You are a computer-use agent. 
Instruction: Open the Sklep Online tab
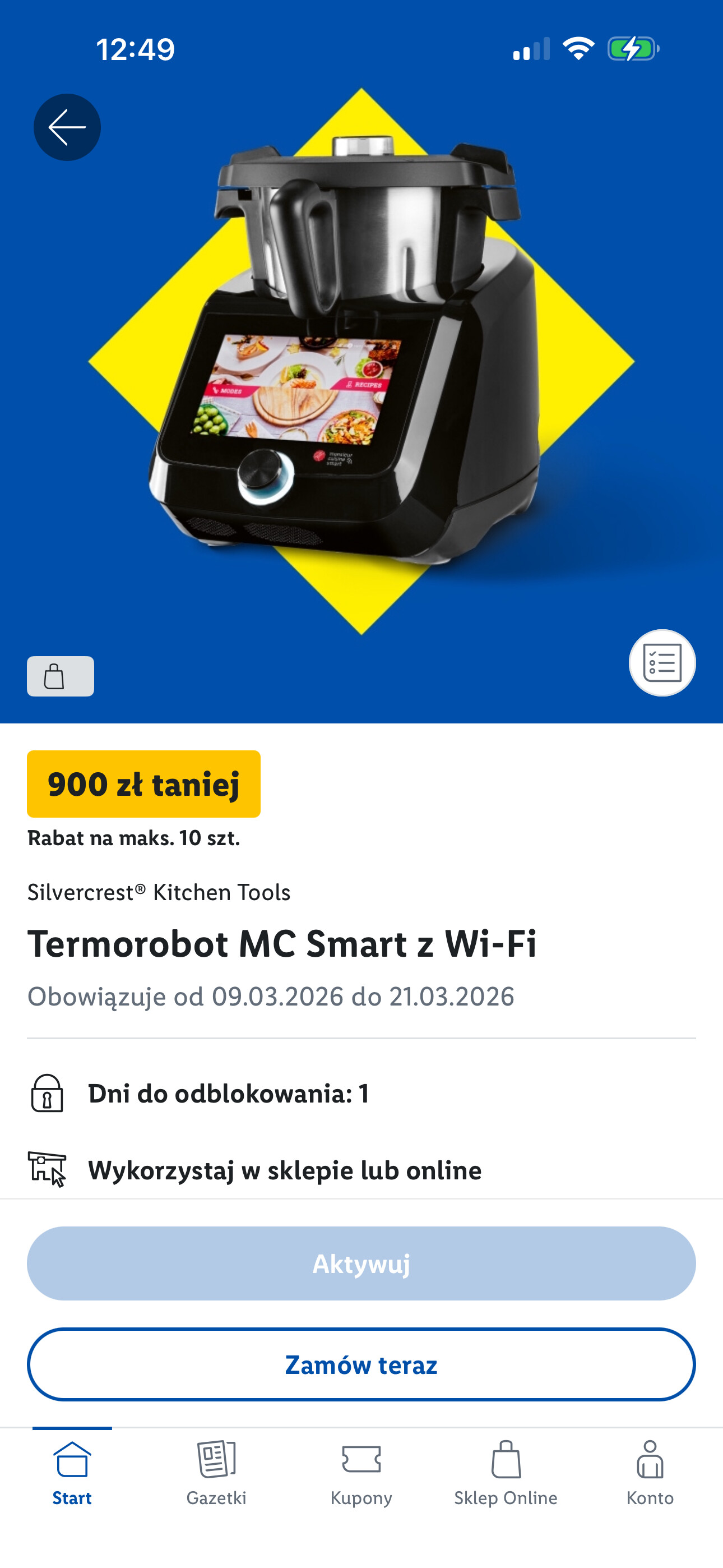(x=506, y=1473)
